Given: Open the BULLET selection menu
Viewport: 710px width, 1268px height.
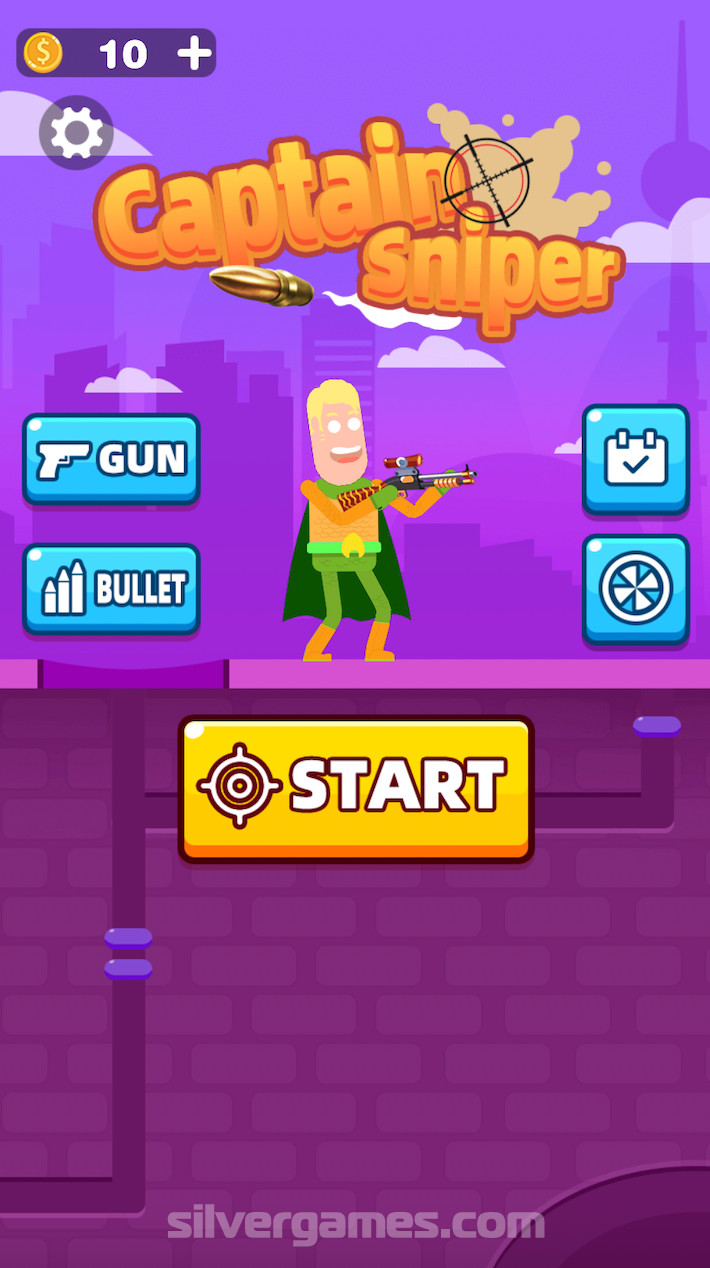Looking at the screenshot, I should (x=111, y=589).
